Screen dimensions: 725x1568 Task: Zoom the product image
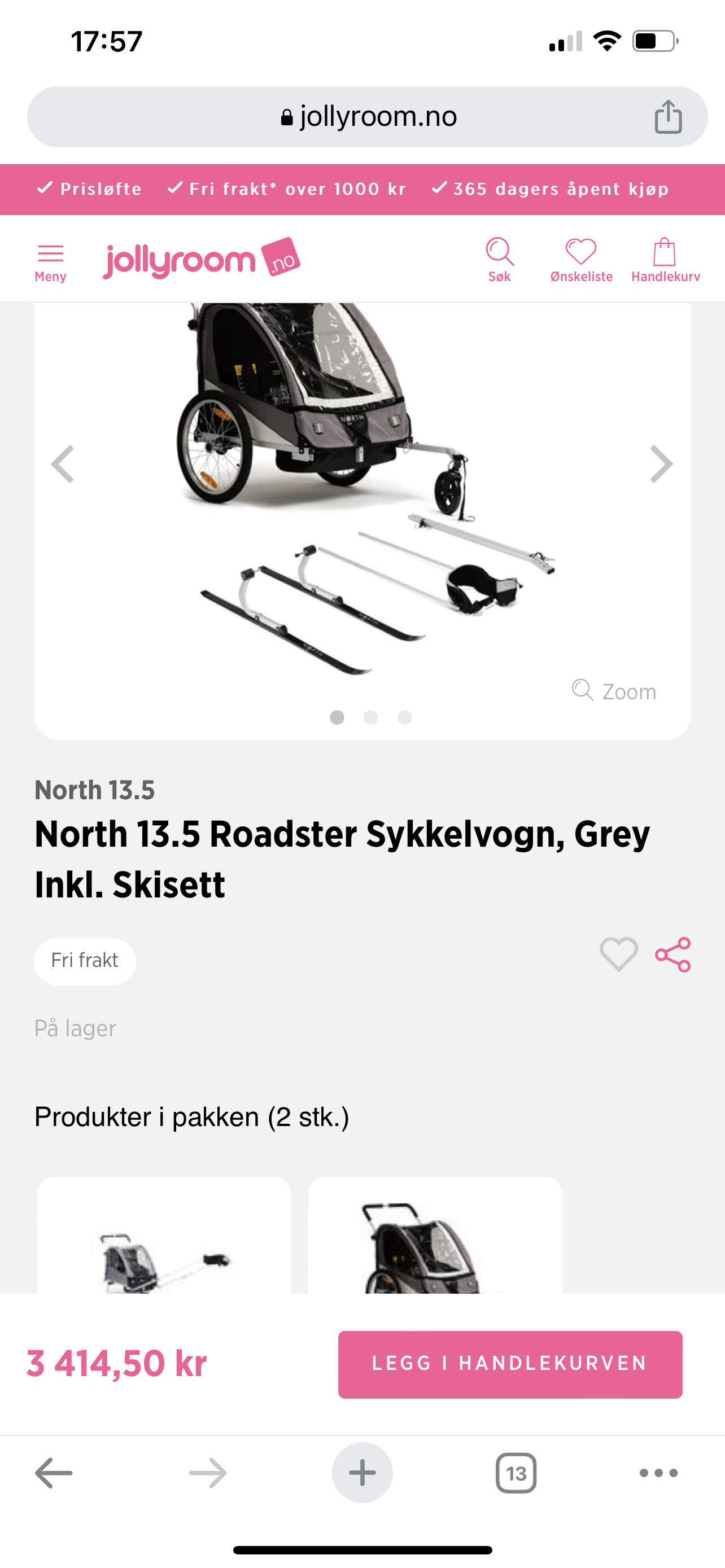[x=614, y=691]
